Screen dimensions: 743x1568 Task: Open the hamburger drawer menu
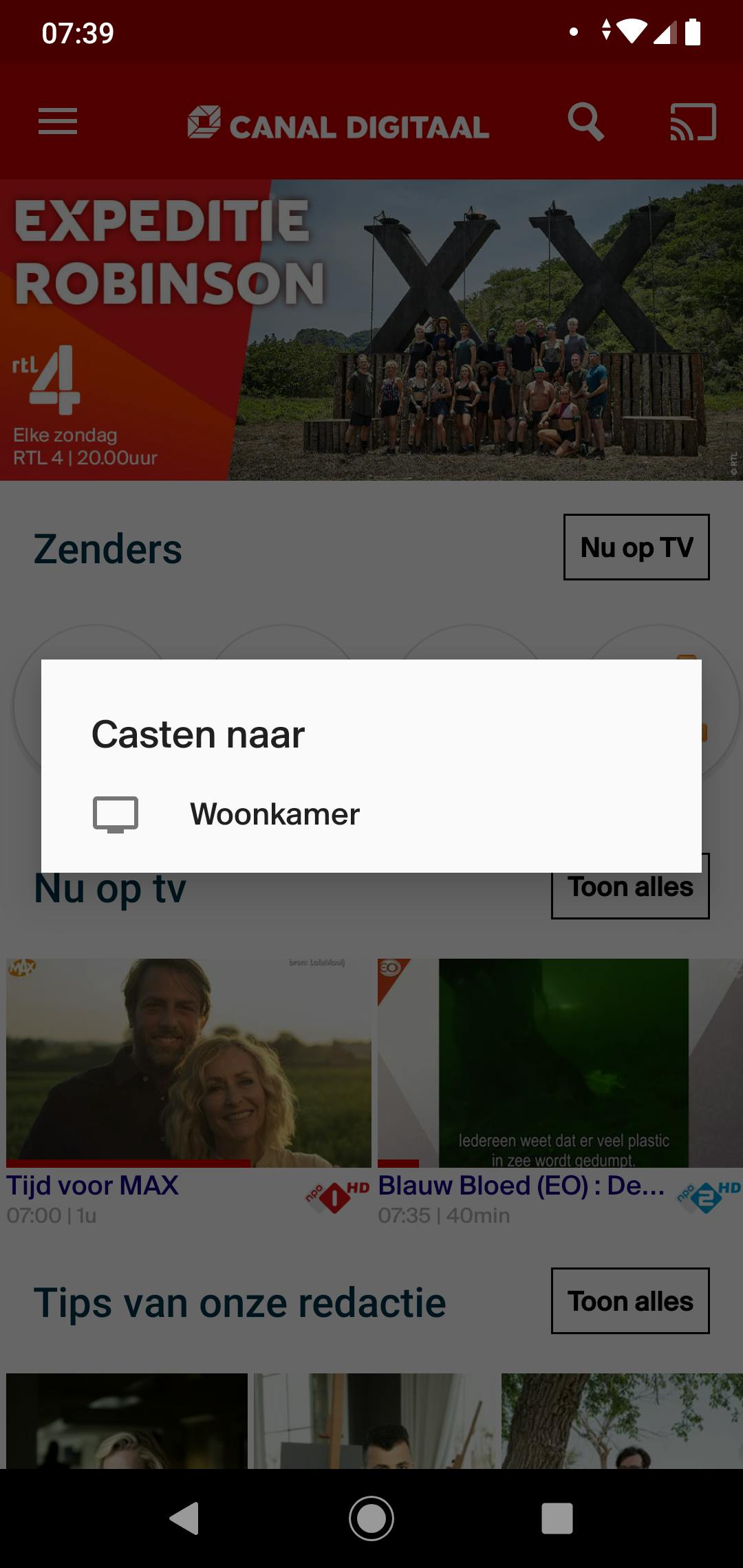[x=58, y=122]
